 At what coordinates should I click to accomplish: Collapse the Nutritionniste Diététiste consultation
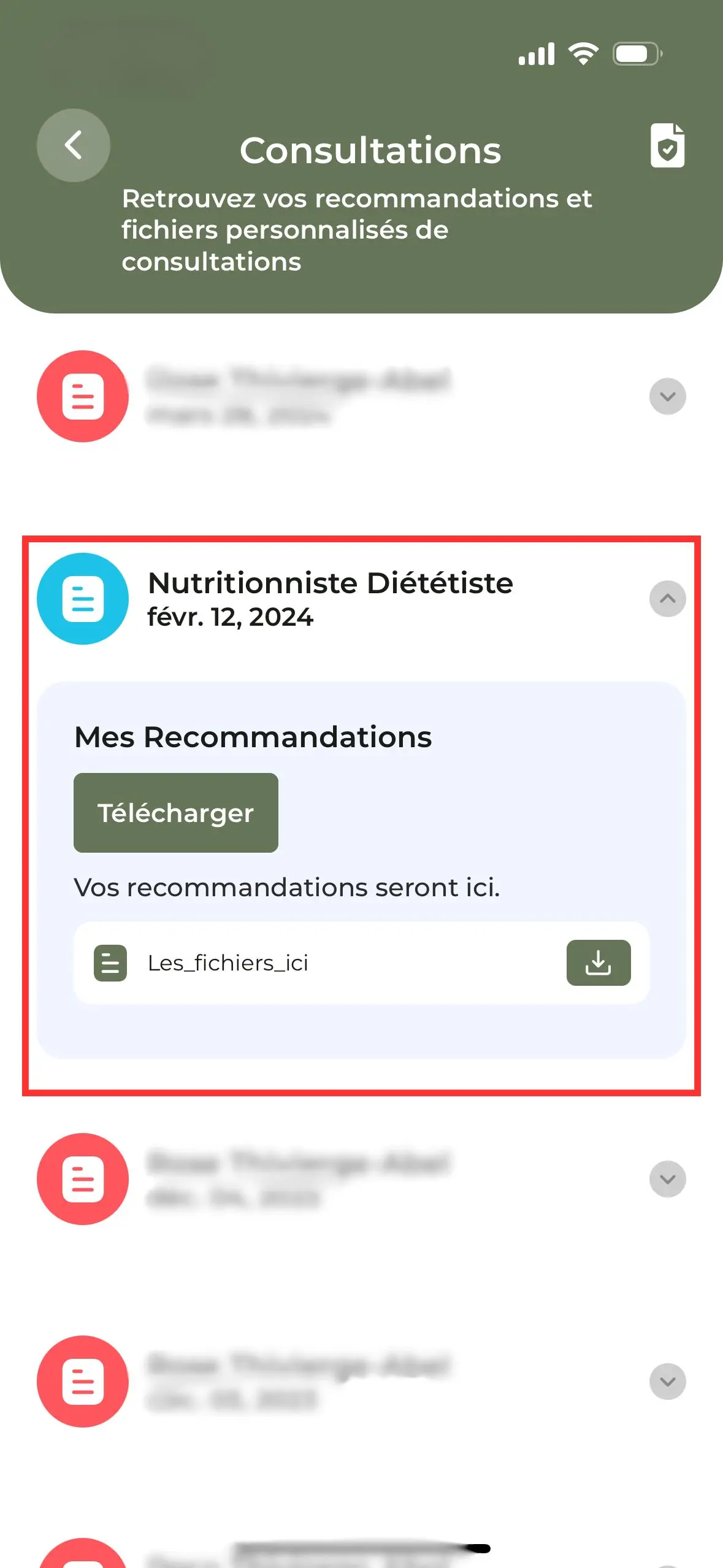pos(667,598)
